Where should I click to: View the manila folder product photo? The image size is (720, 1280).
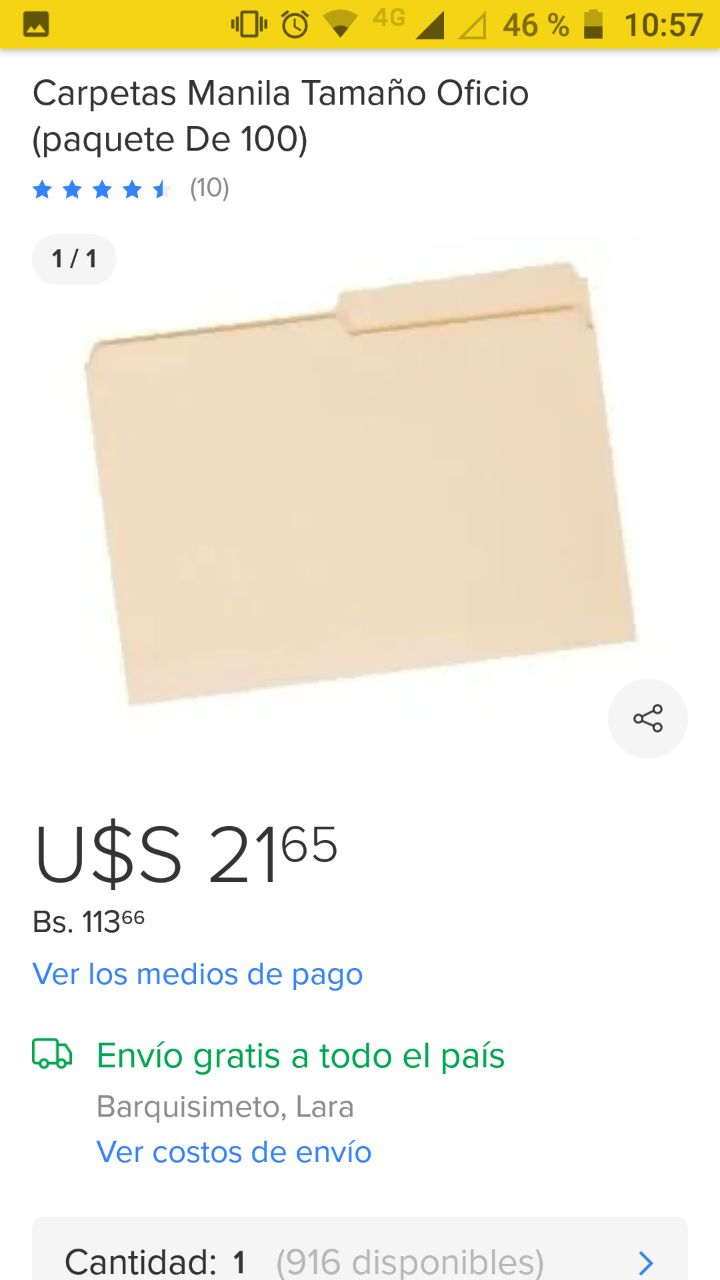pyautogui.click(x=360, y=480)
